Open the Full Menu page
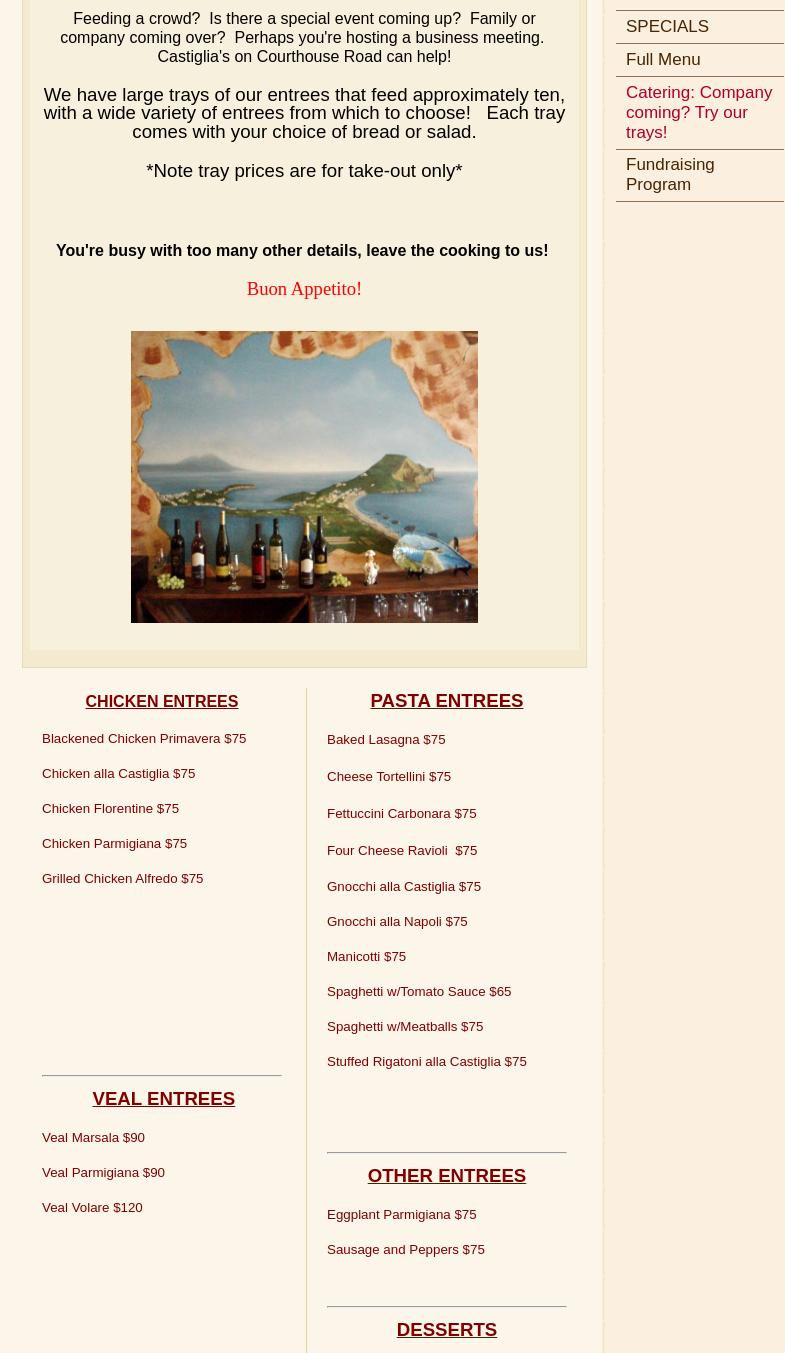The image size is (785, 1353). [663, 60]
